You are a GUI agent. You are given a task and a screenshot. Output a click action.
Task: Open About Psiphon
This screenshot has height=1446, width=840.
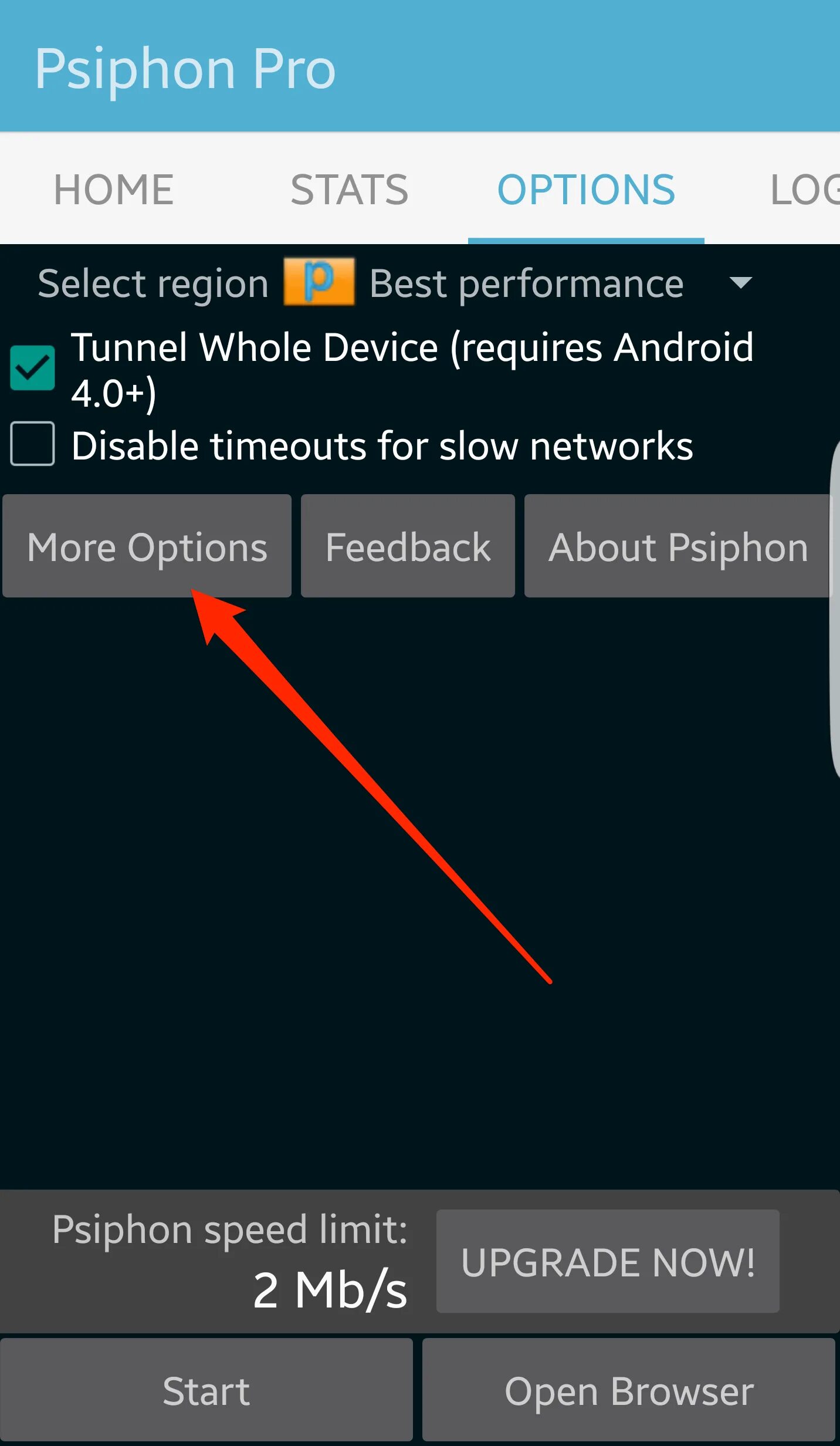[x=678, y=546]
